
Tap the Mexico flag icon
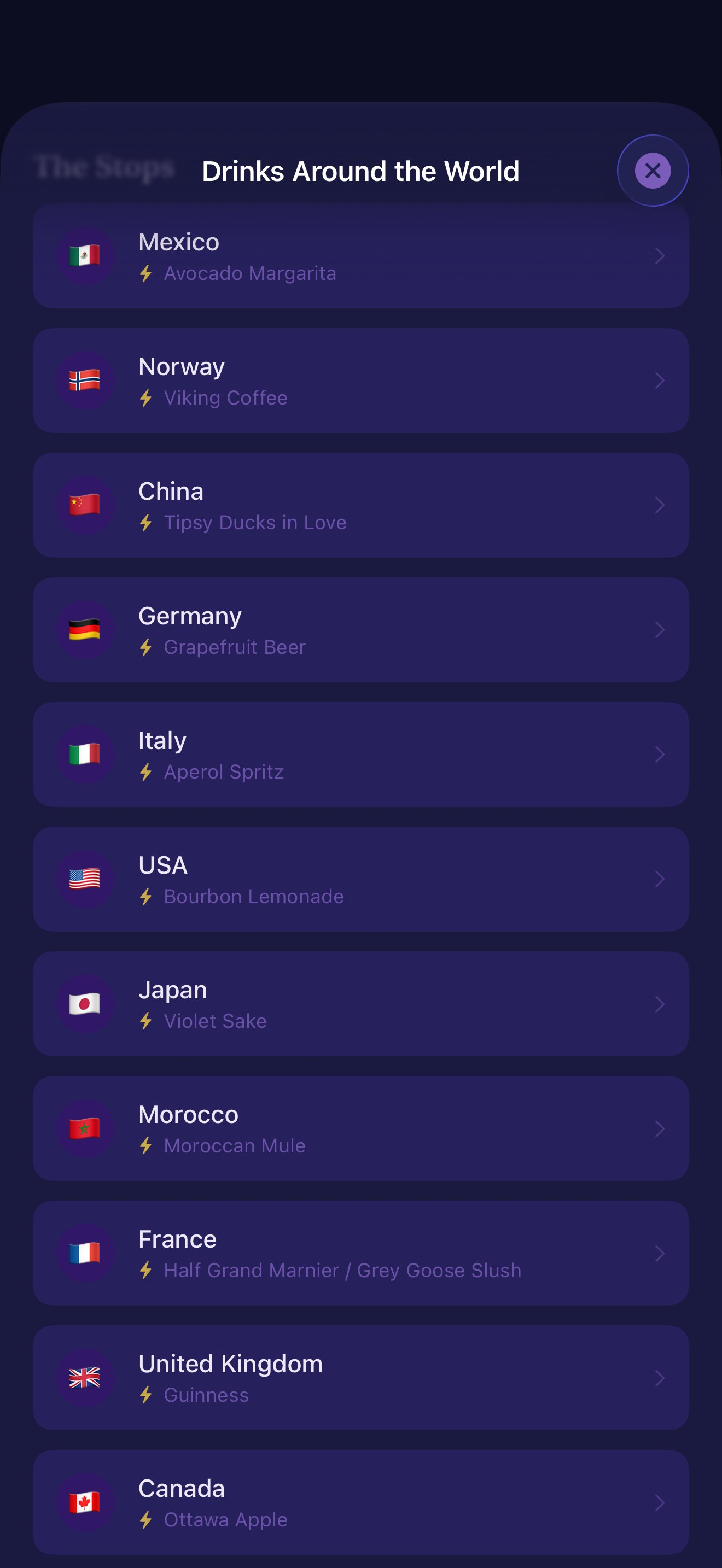tap(86, 256)
